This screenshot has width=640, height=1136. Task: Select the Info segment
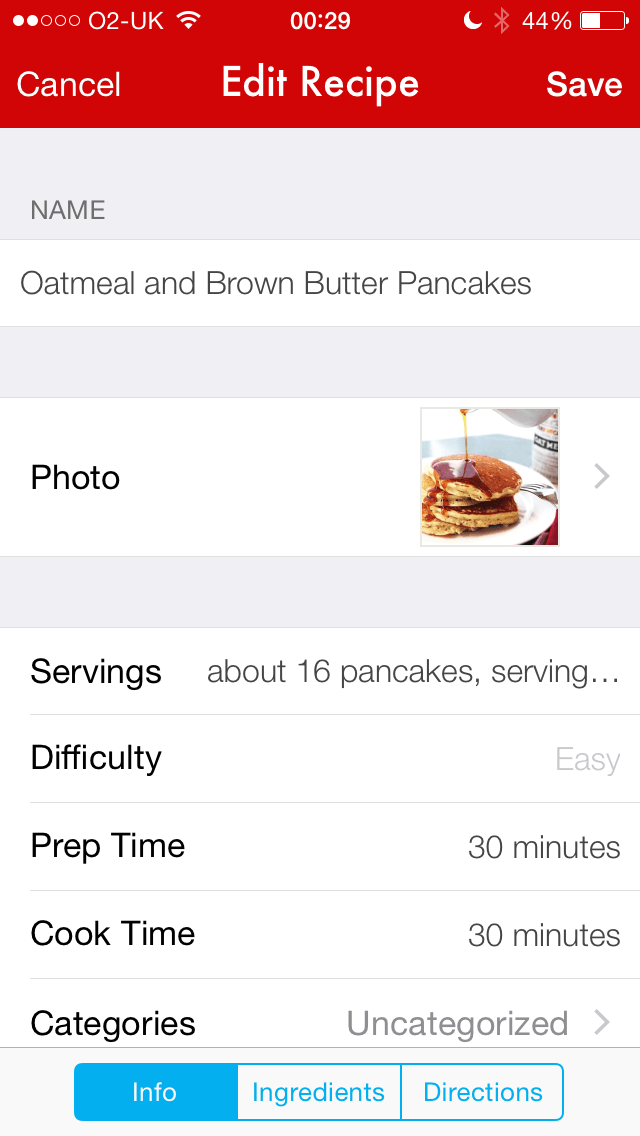[155, 1092]
